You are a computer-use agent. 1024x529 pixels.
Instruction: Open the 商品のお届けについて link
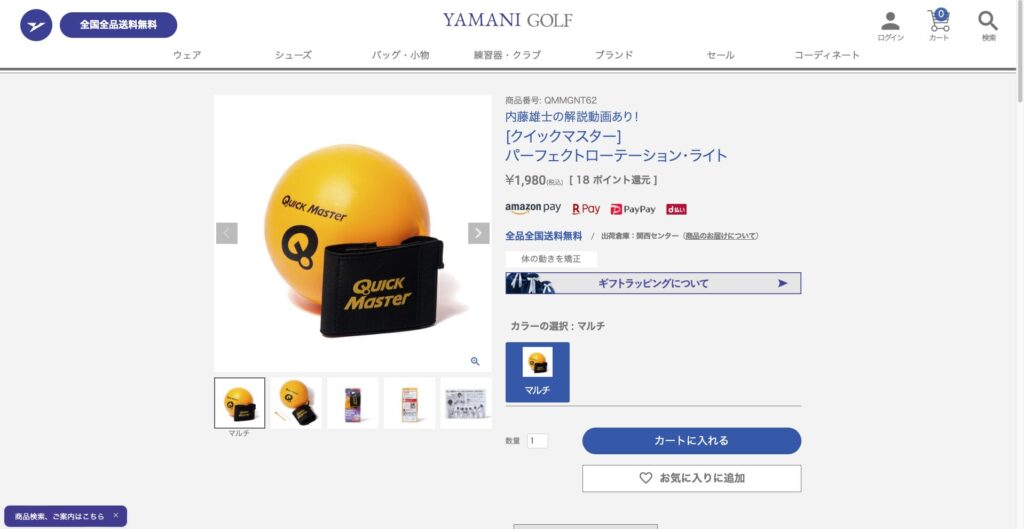[x=720, y=236]
